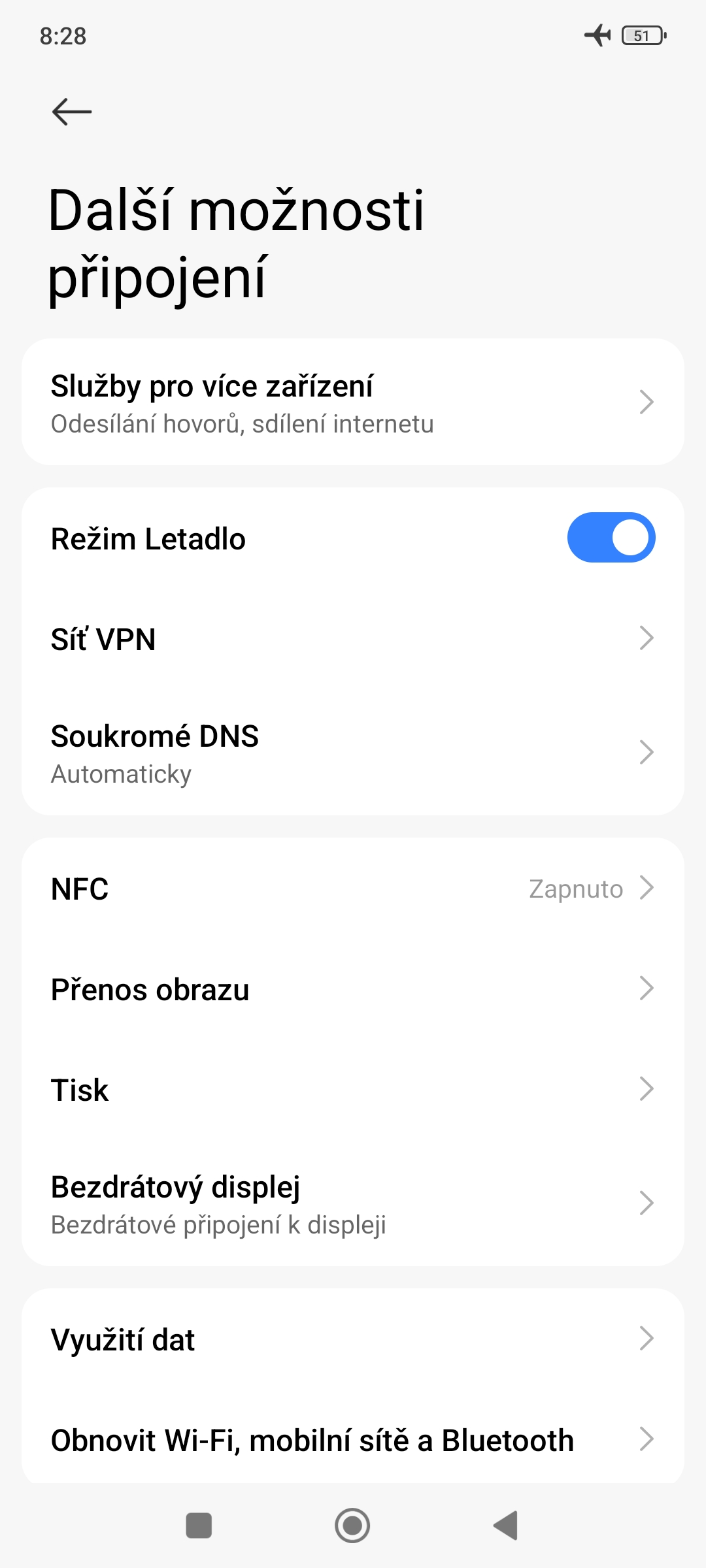Open Služby pro více zařízení
Screen dimensions: 706x1568
353,402
